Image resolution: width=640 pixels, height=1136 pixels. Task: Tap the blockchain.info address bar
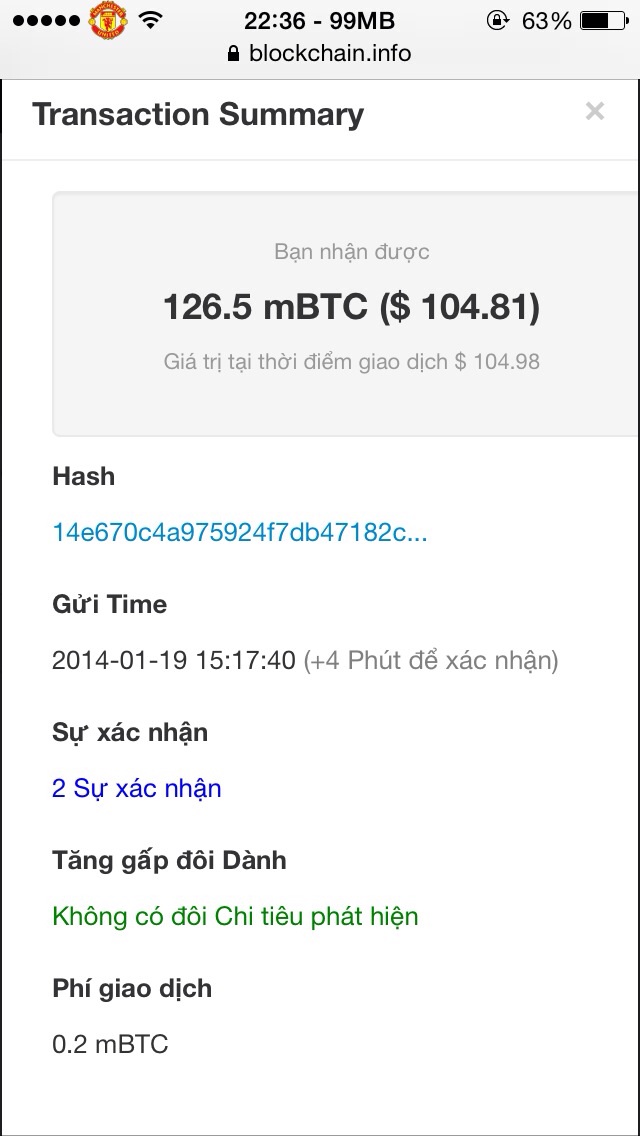click(x=320, y=53)
